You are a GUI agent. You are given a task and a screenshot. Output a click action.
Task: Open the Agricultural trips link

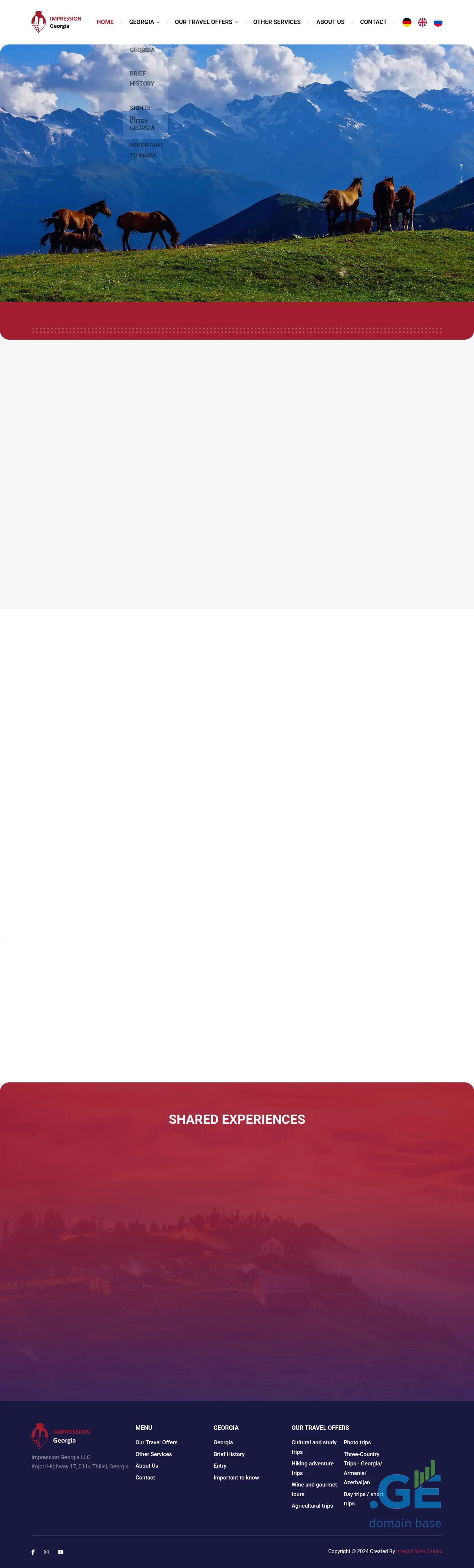(x=312, y=1505)
